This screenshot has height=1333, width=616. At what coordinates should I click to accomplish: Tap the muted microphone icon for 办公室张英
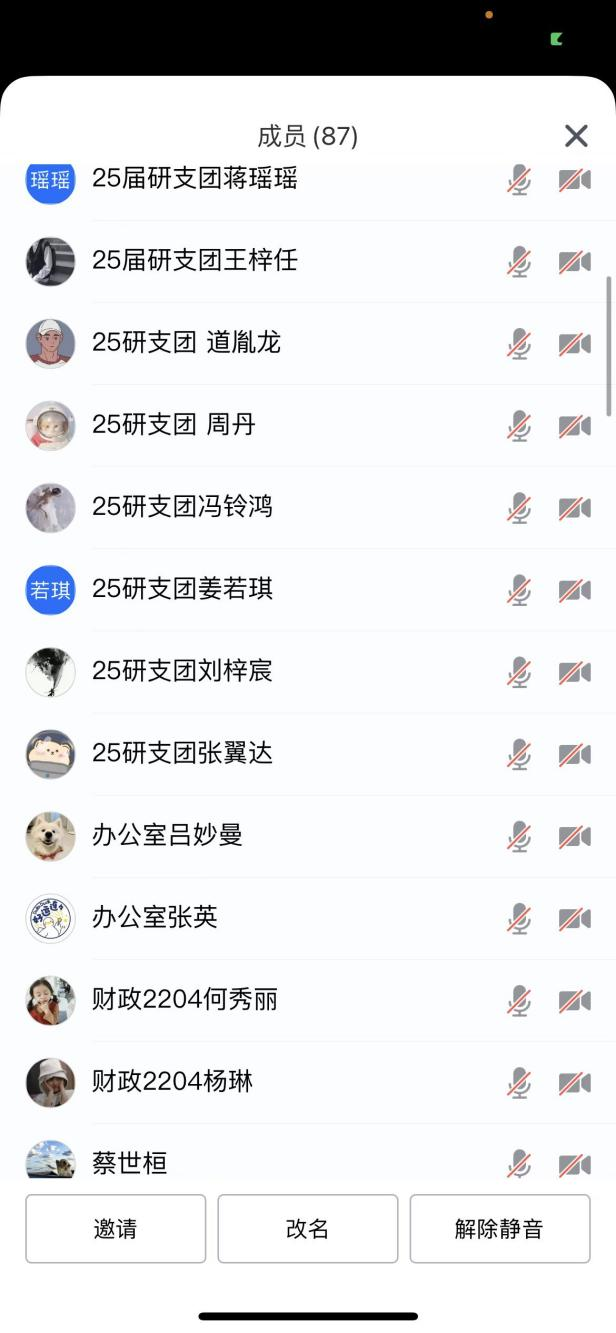pyautogui.click(x=519, y=918)
